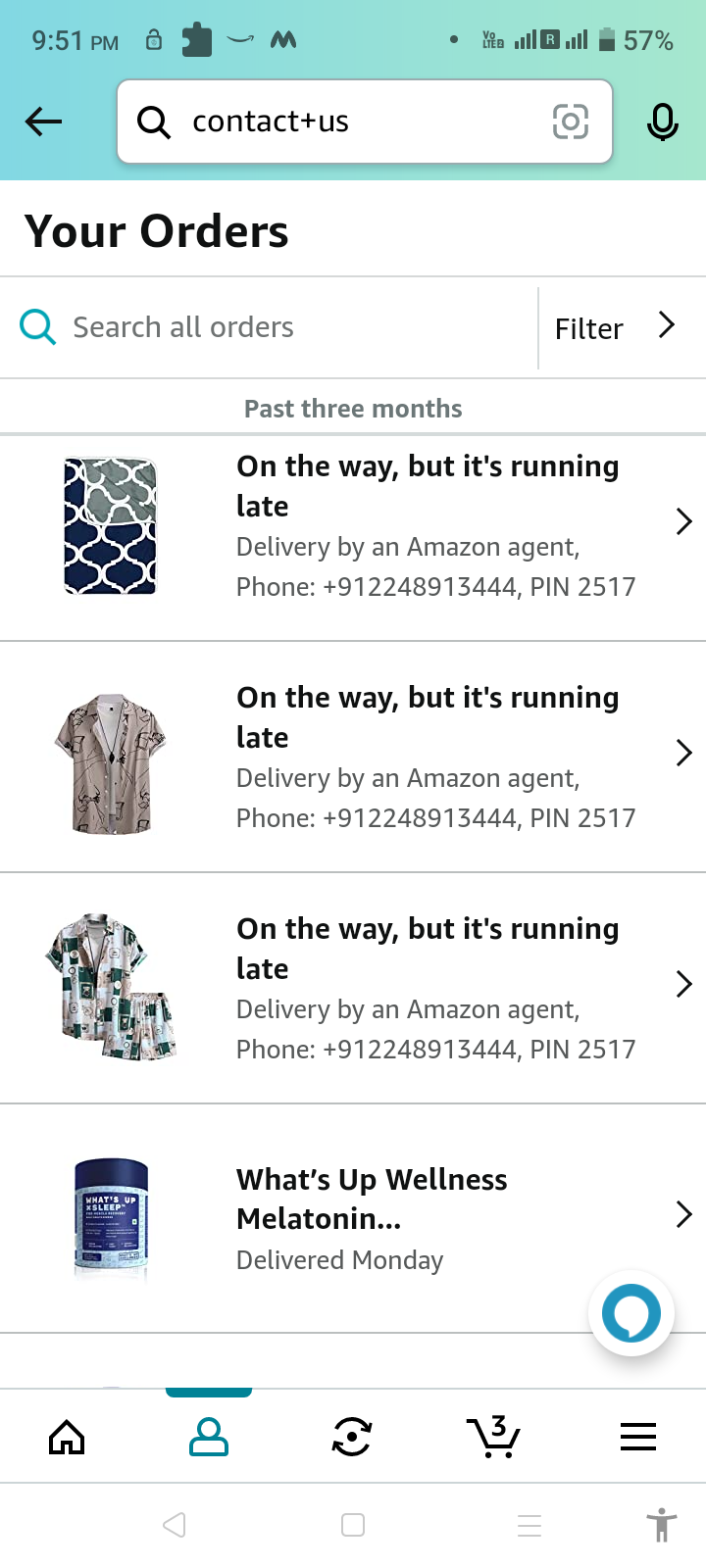View the shopping cart
This screenshot has width=706, height=1568.
[493, 1438]
